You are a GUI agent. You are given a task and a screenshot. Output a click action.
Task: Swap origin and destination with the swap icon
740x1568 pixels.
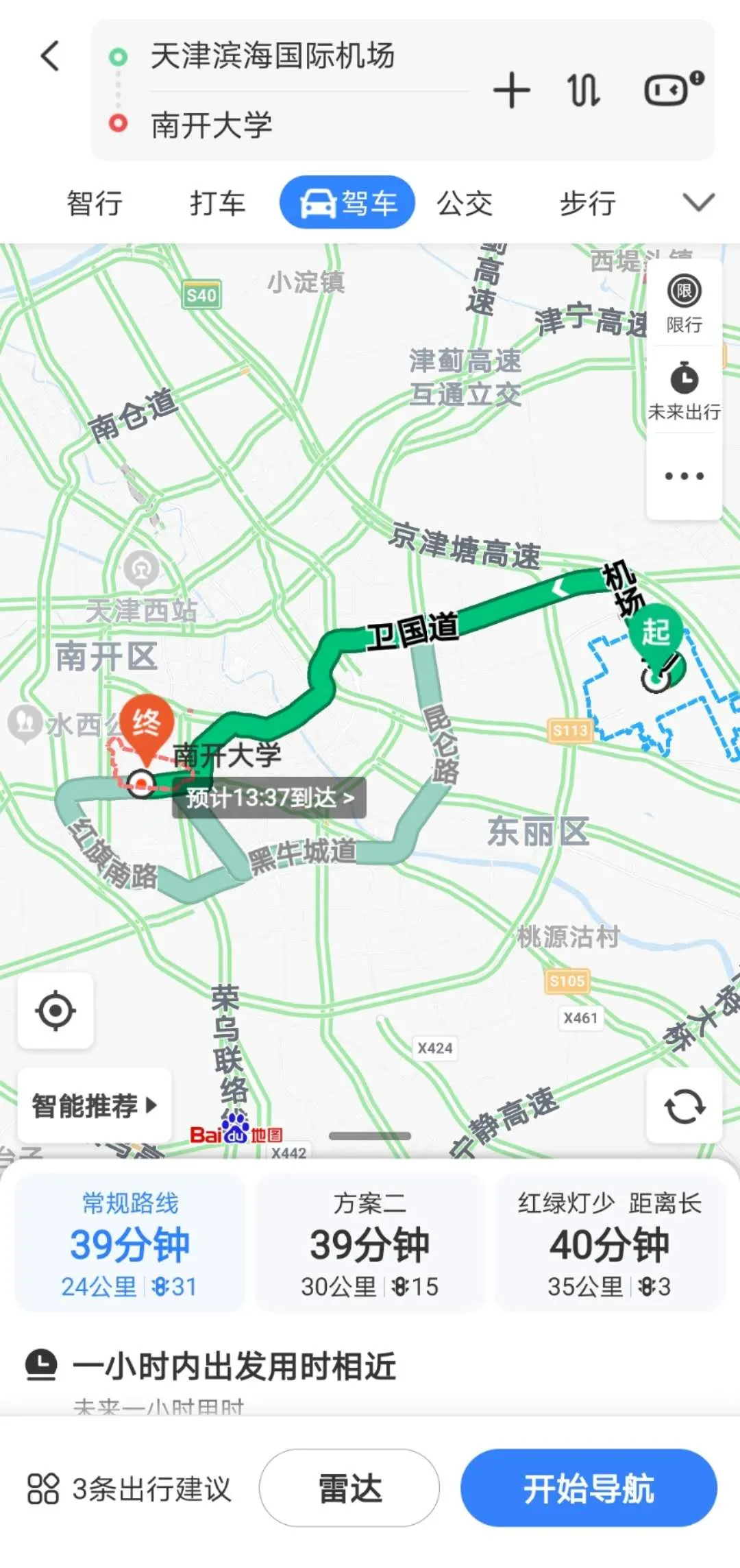pos(583,90)
